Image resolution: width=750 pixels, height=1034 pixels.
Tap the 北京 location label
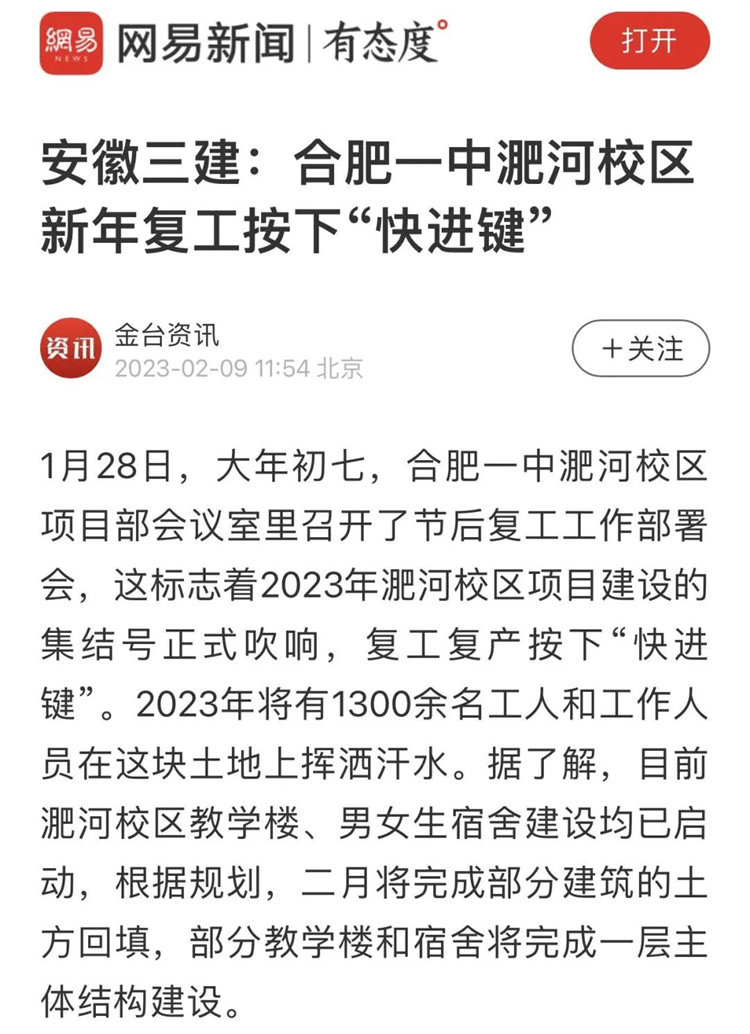click(x=338, y=365)
